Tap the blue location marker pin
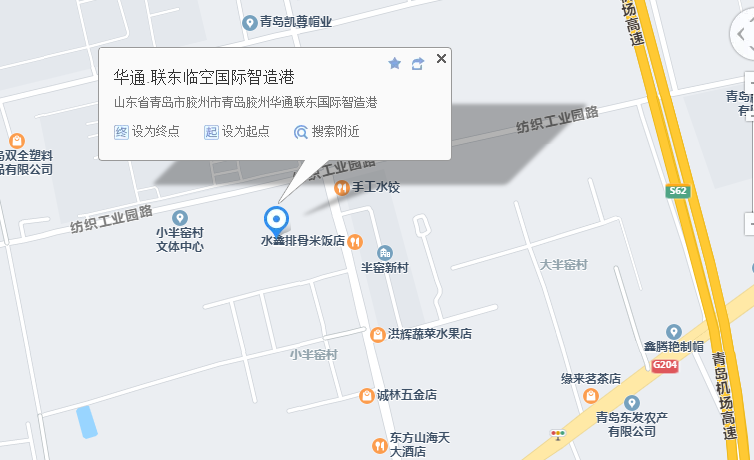Screen dimensions: 754x460 pyautogui.click(x=275, y=219)
